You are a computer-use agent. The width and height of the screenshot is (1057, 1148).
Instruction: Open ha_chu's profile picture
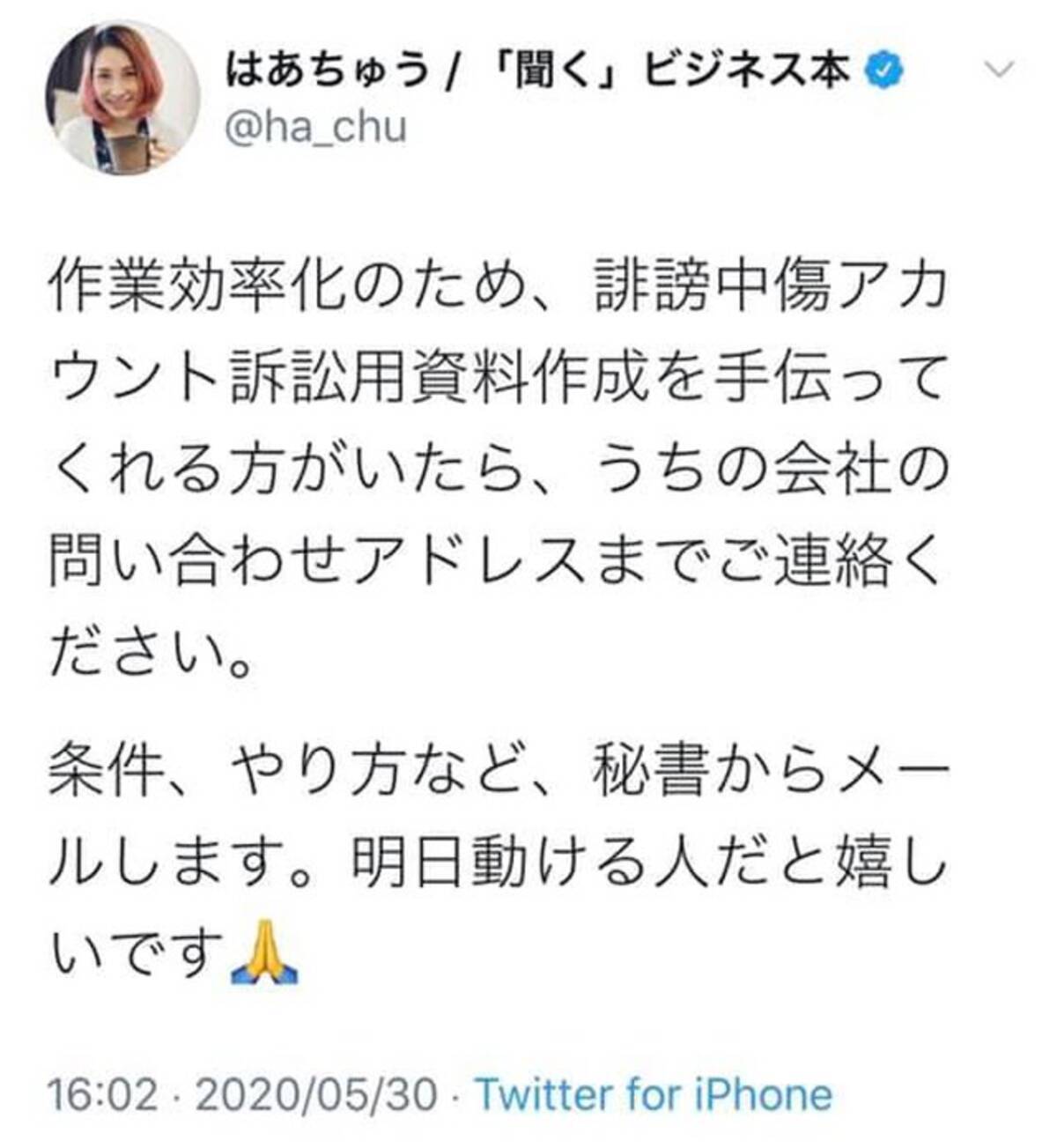pyautogui.click(x=122, y=97)
